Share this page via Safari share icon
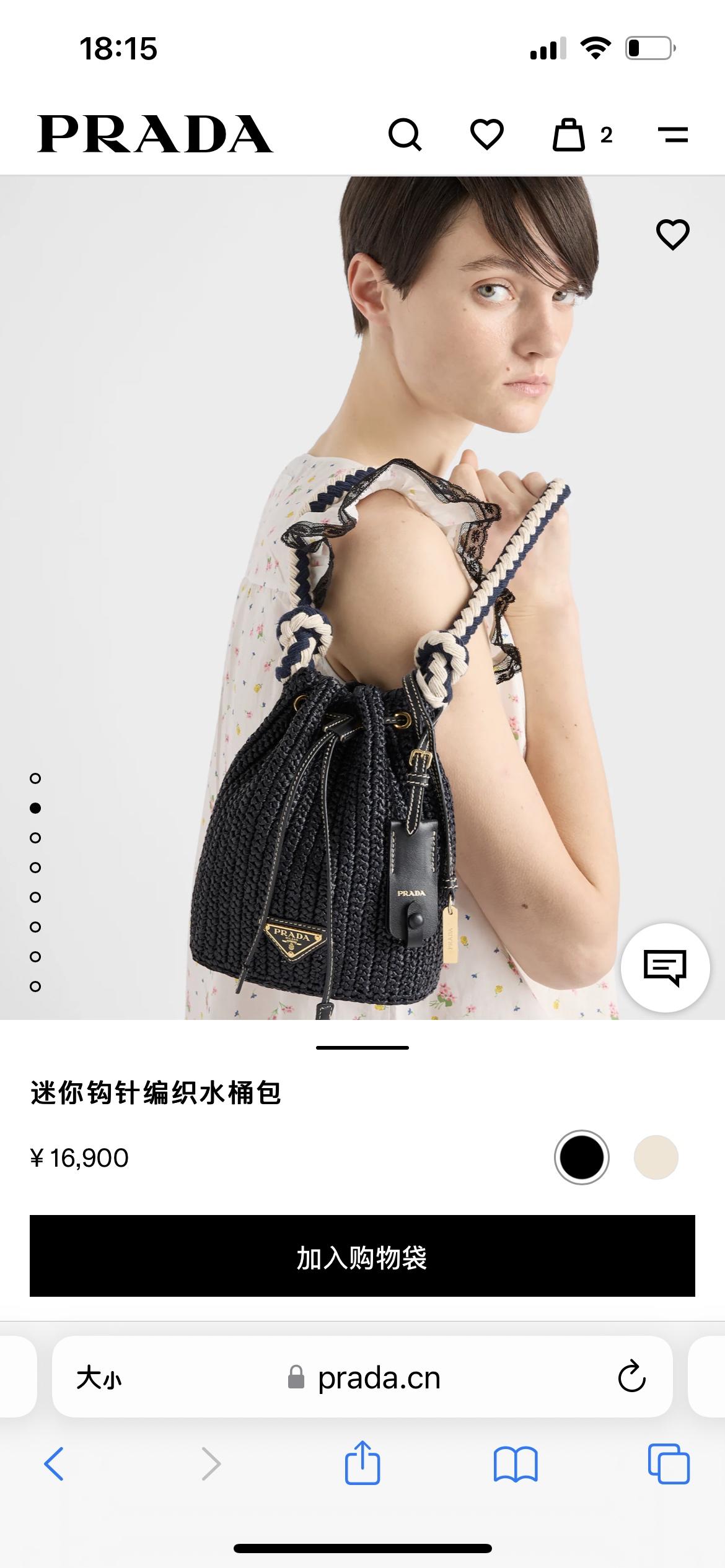 (362, 1463)
